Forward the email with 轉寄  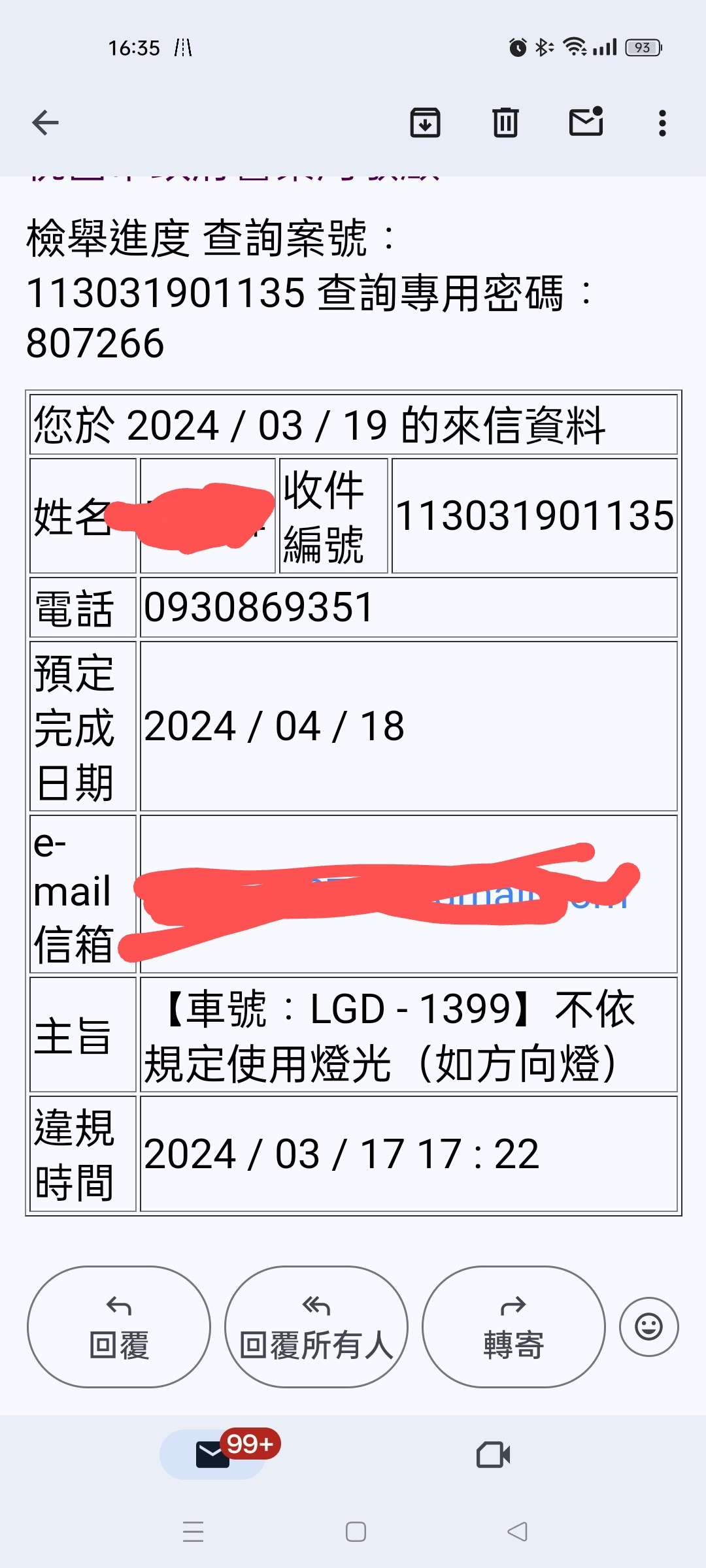(514, 1326)
